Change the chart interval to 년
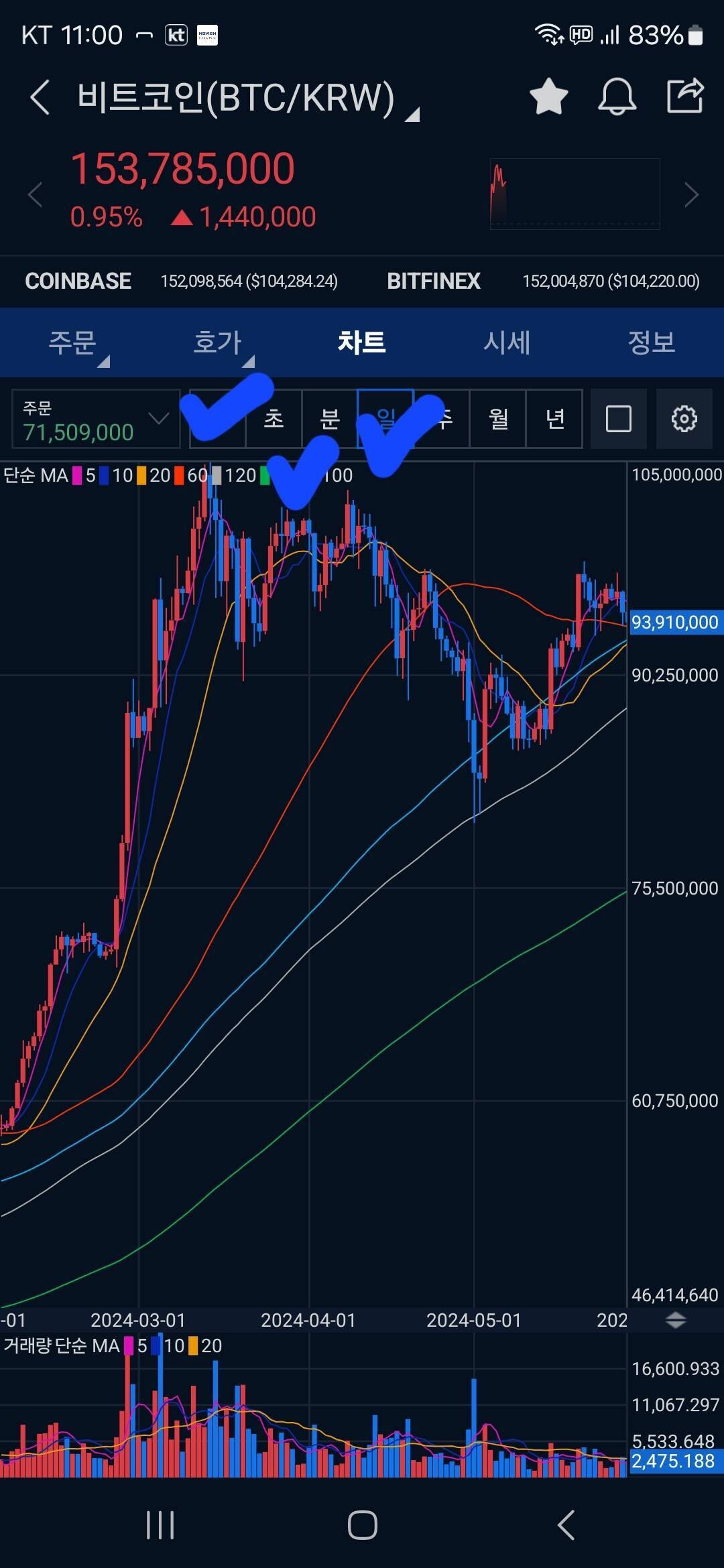Image resolution: width=724 pixels, height=1568 pixels. click(x=554, y=419)
